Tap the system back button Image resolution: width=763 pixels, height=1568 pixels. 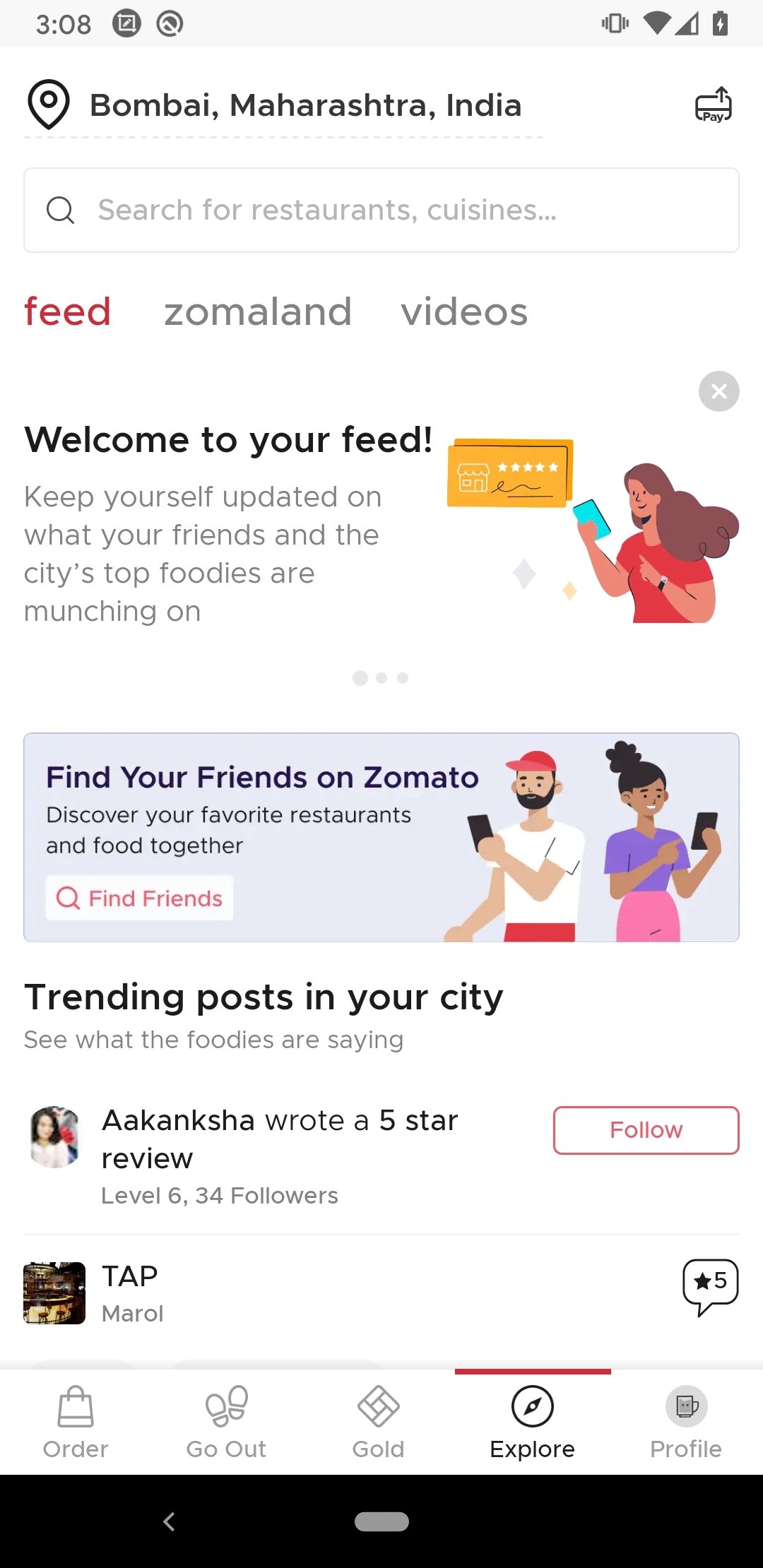point(169,1521)
